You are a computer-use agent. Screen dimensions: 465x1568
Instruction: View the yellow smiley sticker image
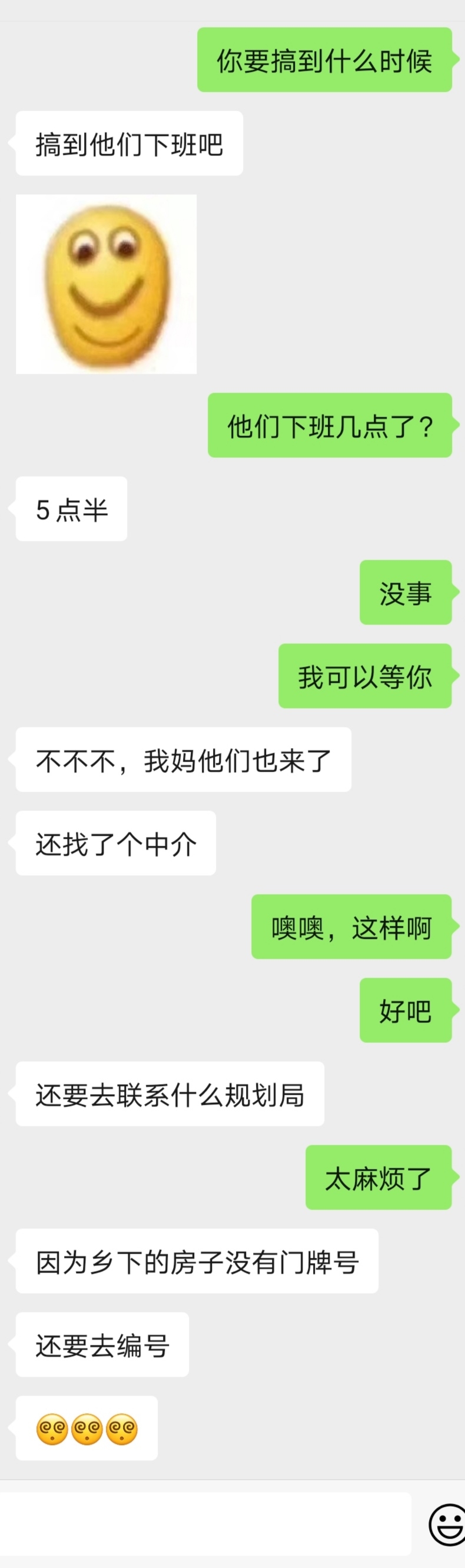107,284
